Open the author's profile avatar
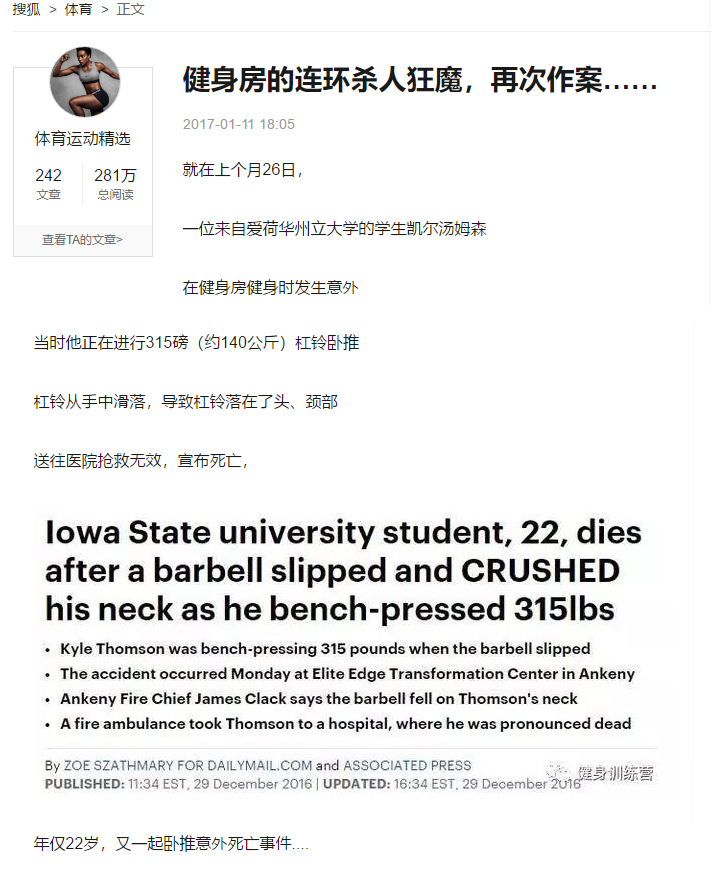 click(x=84, y=82)
